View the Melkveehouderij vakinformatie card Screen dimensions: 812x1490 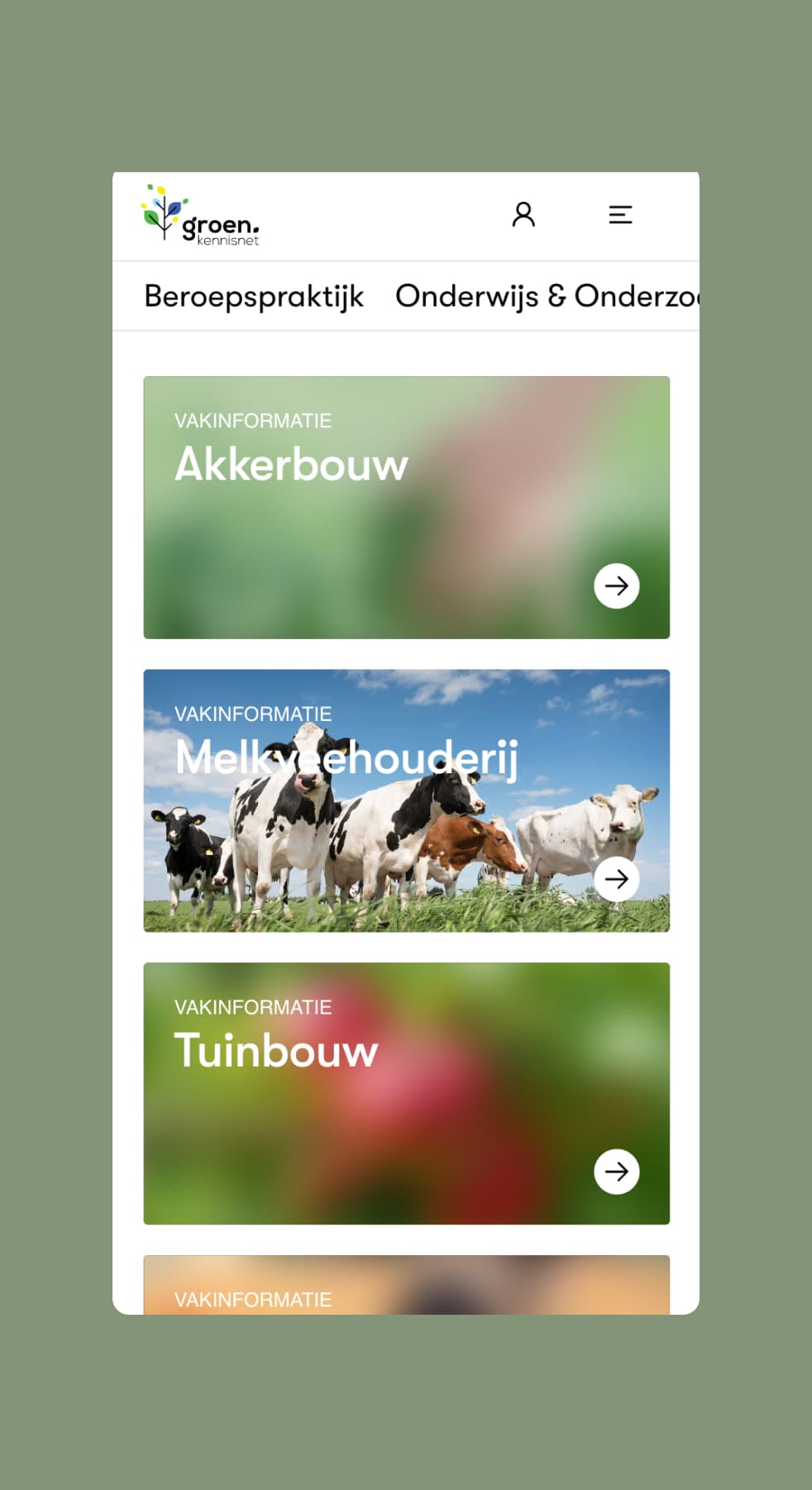(406, 800)
